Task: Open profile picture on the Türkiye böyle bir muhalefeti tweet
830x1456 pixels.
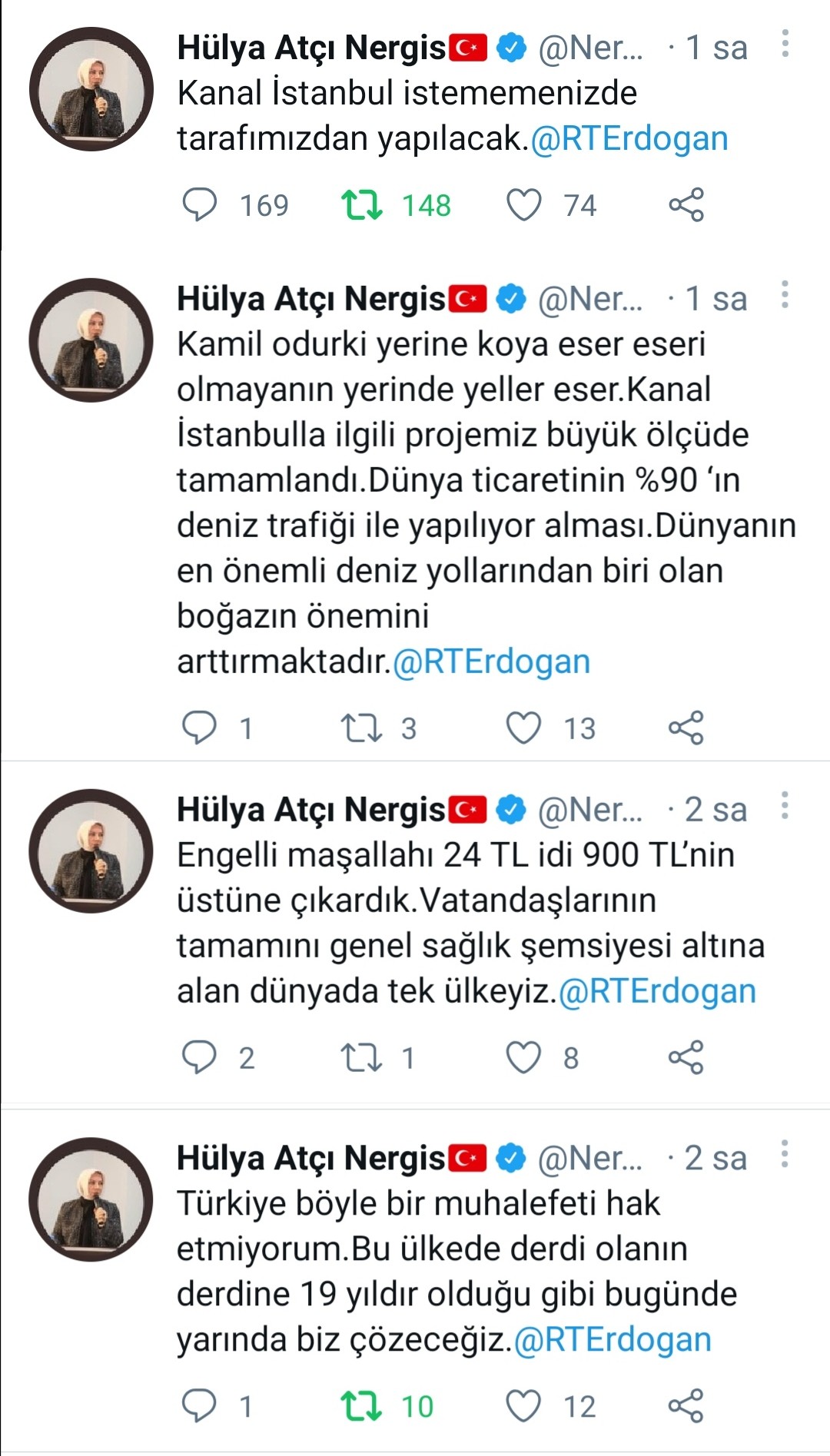Action: (91, 1199)
